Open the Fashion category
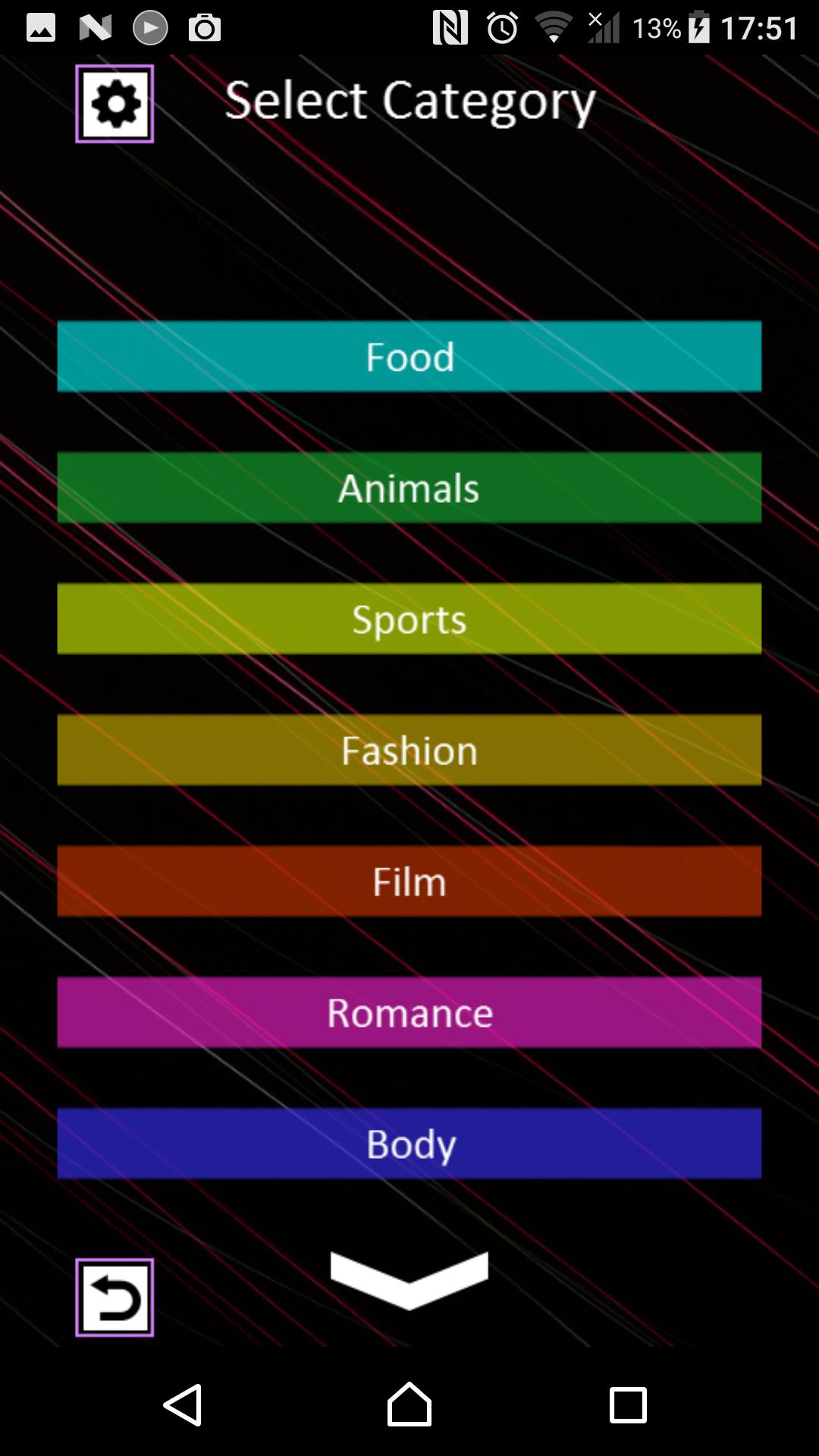This screenshot has width=819, height=1456. pos(409,750)
